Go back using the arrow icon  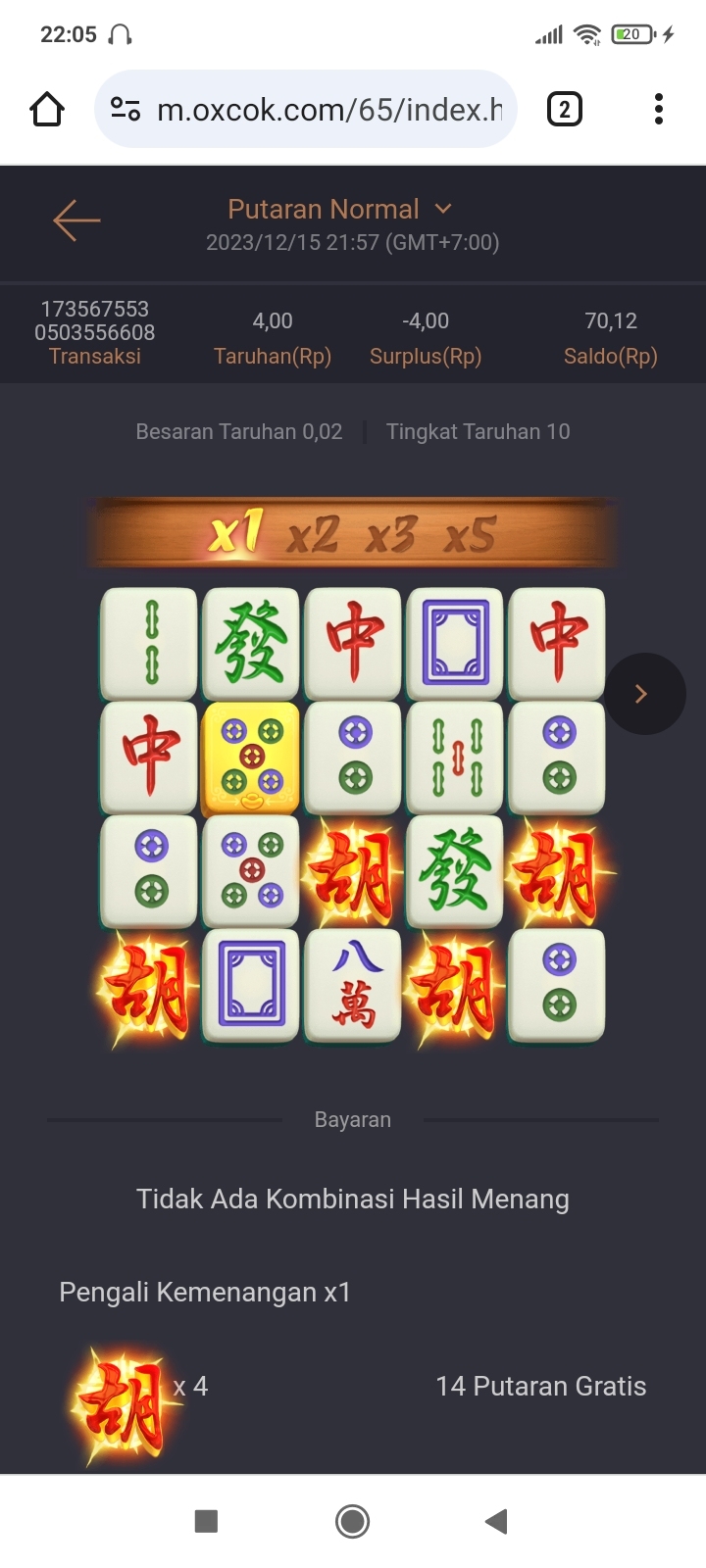pyautogui.click(x=76, y=220)
